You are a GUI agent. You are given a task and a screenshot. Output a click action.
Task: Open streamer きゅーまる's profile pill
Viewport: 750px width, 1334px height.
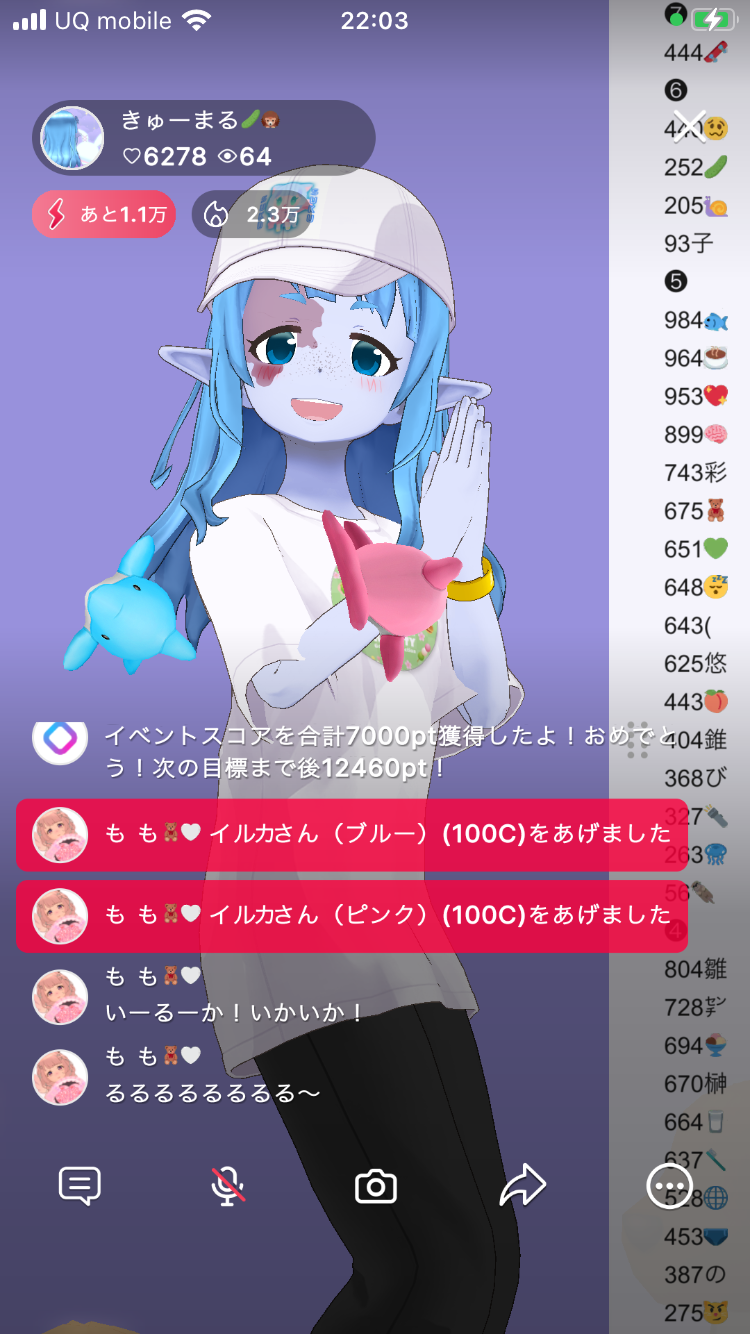(x=203, y=138)
